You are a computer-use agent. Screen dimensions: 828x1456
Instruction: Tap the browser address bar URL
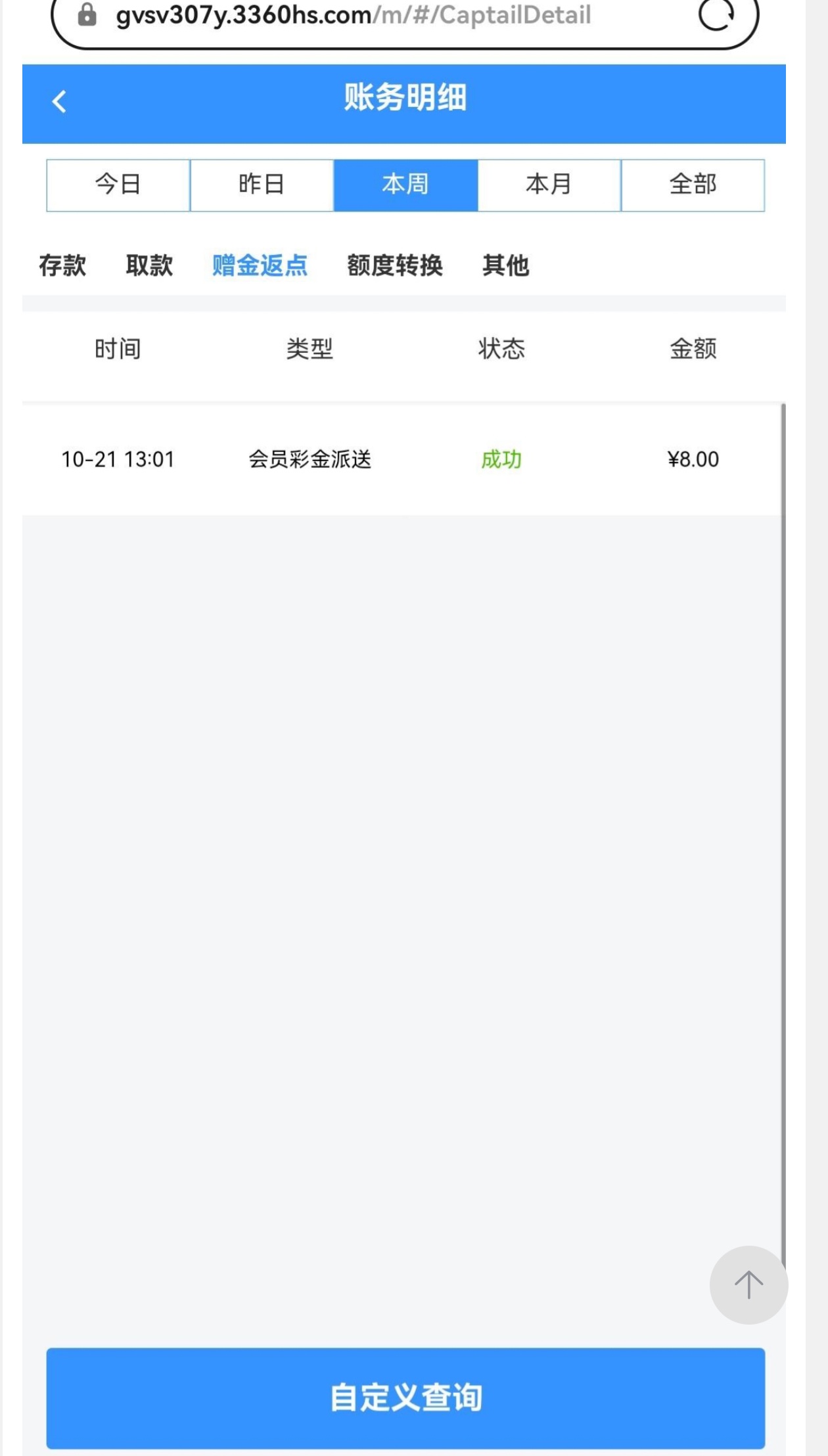353,16
